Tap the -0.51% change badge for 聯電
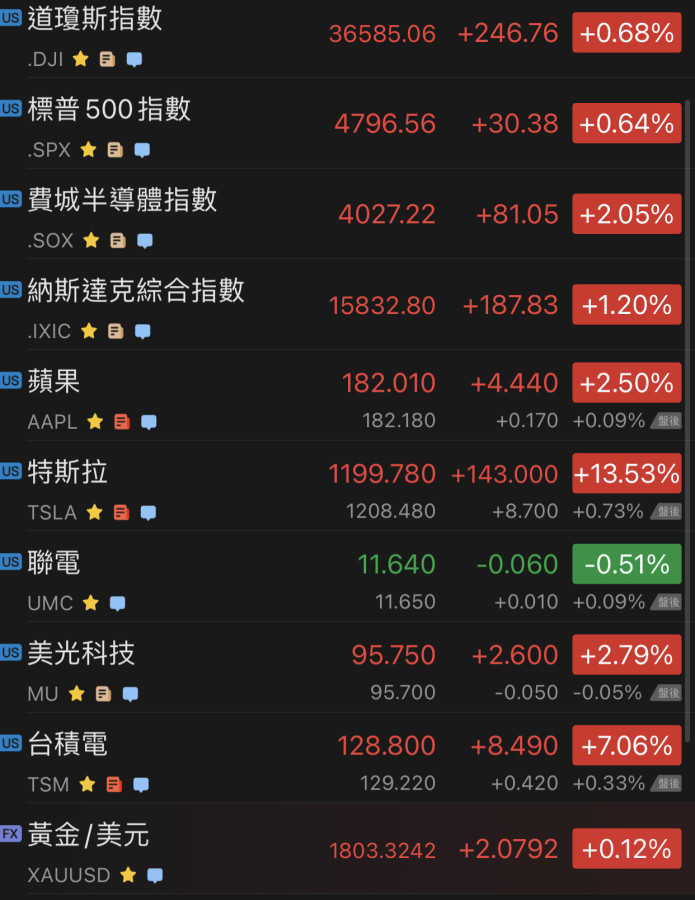695x900 pixels. click(626, 564)
